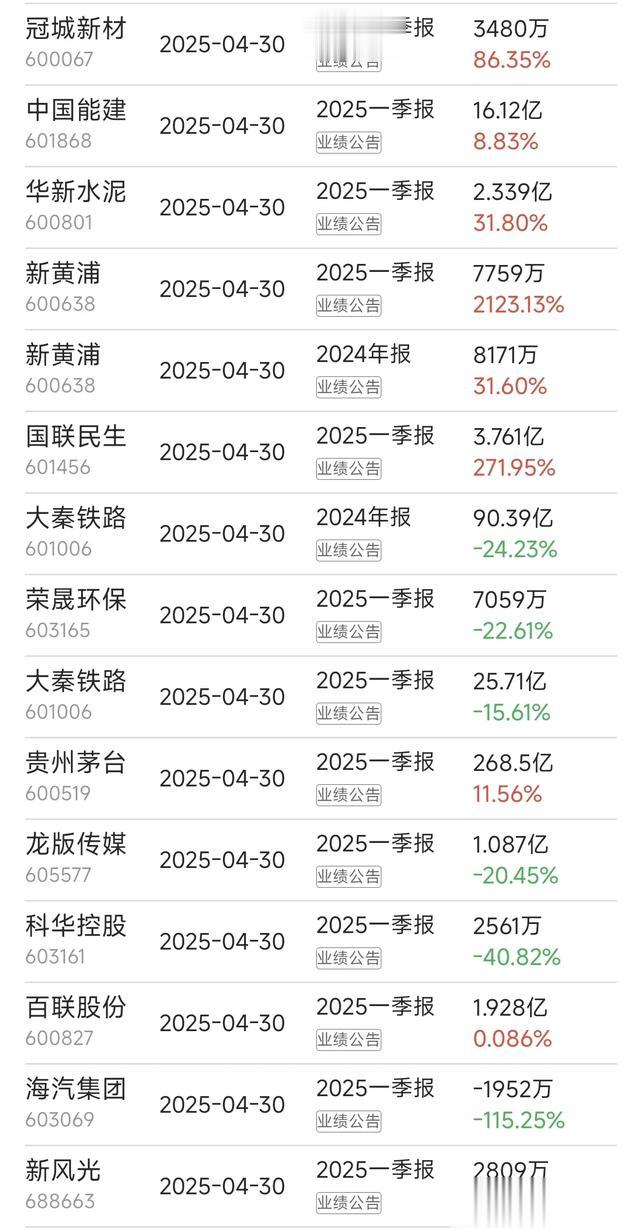View 国联民生 earnings report entry
The image size is (640, 1230).
point(320,452)
